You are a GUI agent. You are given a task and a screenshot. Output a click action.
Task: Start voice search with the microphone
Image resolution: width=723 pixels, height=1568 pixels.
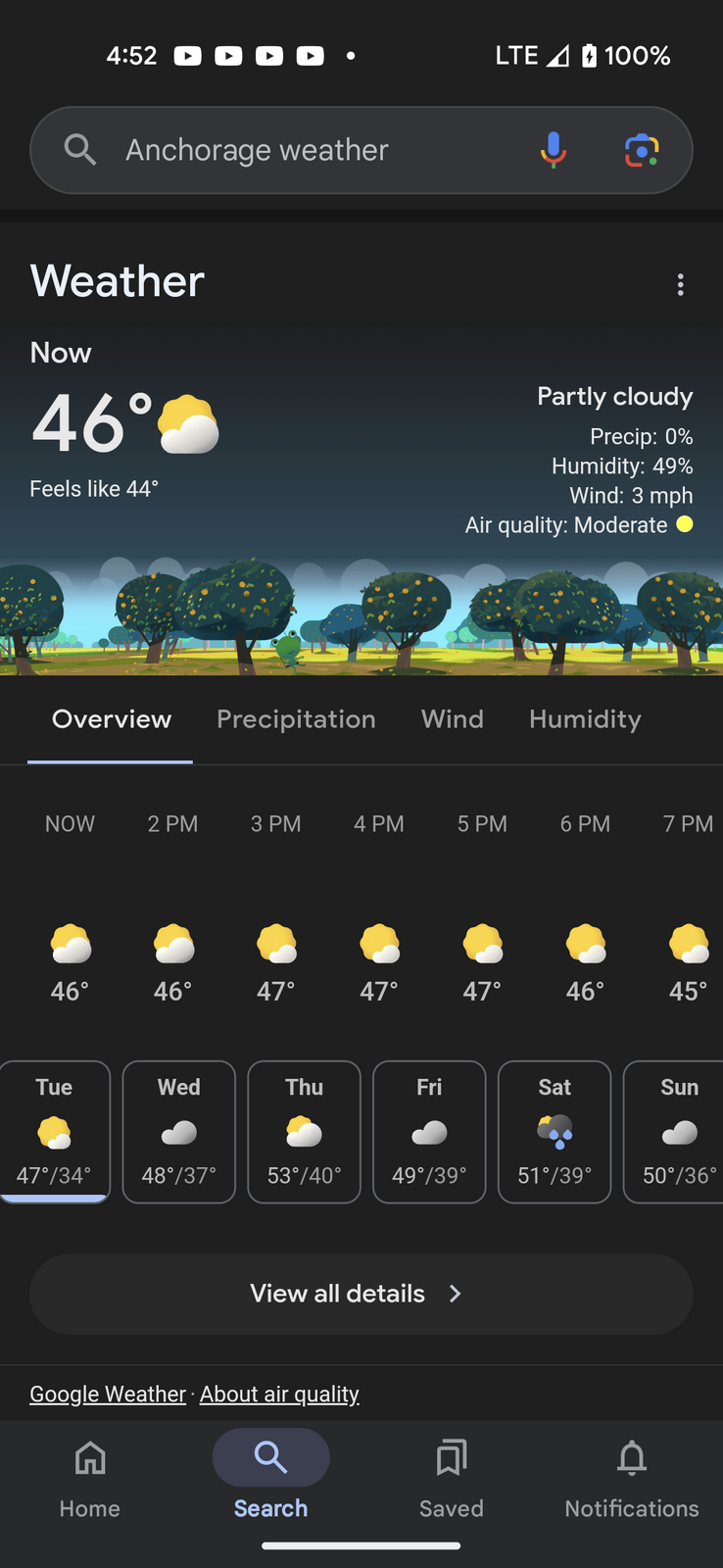(x=554, y=150)
